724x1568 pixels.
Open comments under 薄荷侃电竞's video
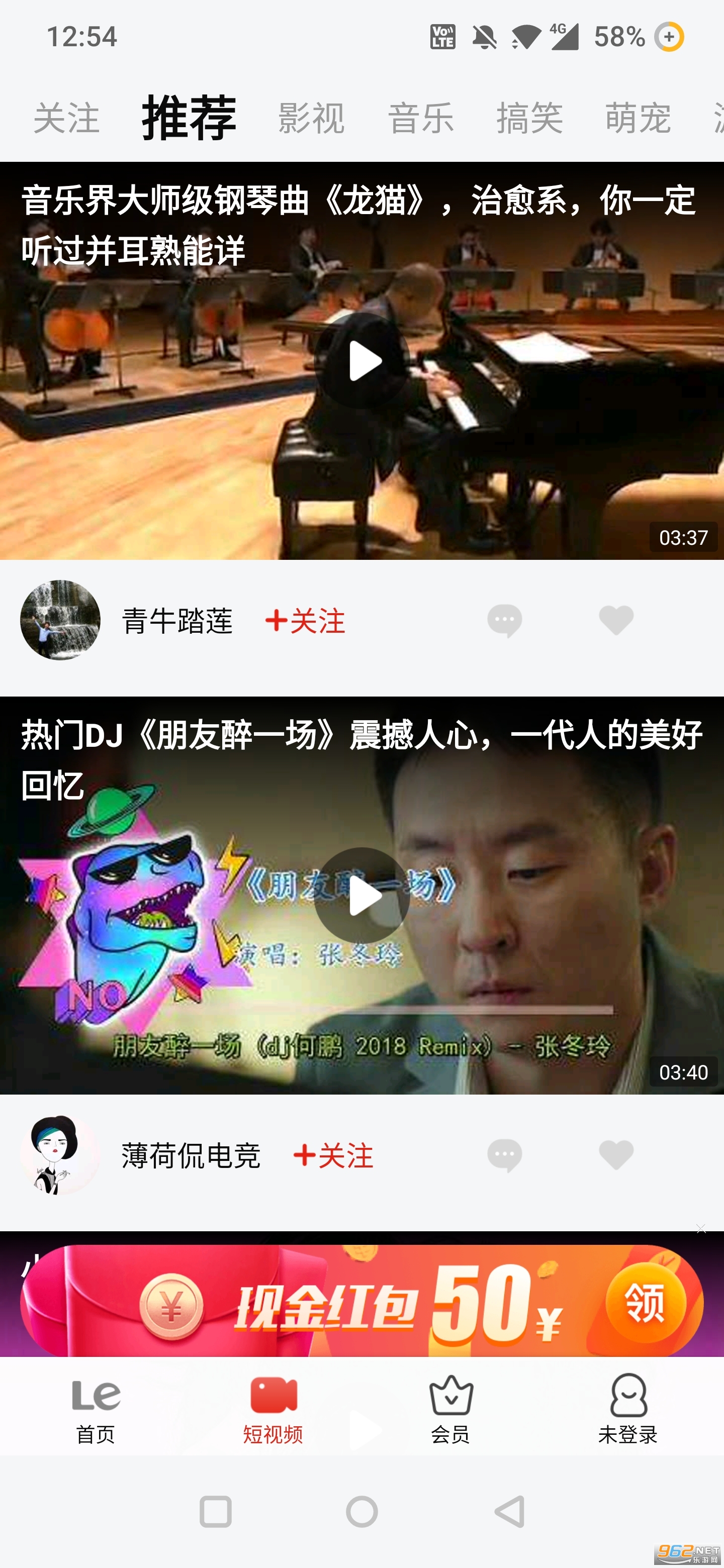click(504, 1155)
